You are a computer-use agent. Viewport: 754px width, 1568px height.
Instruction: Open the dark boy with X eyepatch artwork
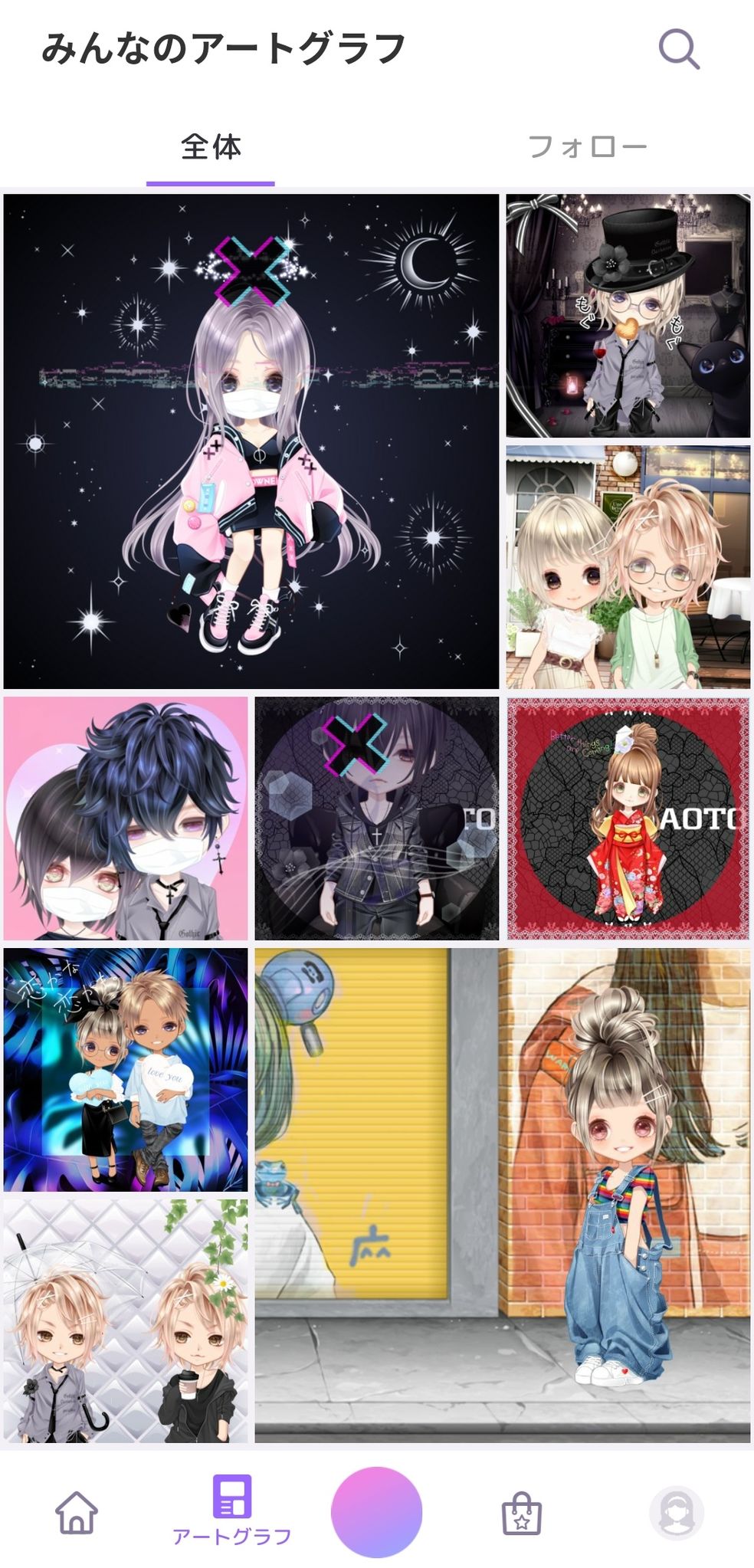click(376, 818)
